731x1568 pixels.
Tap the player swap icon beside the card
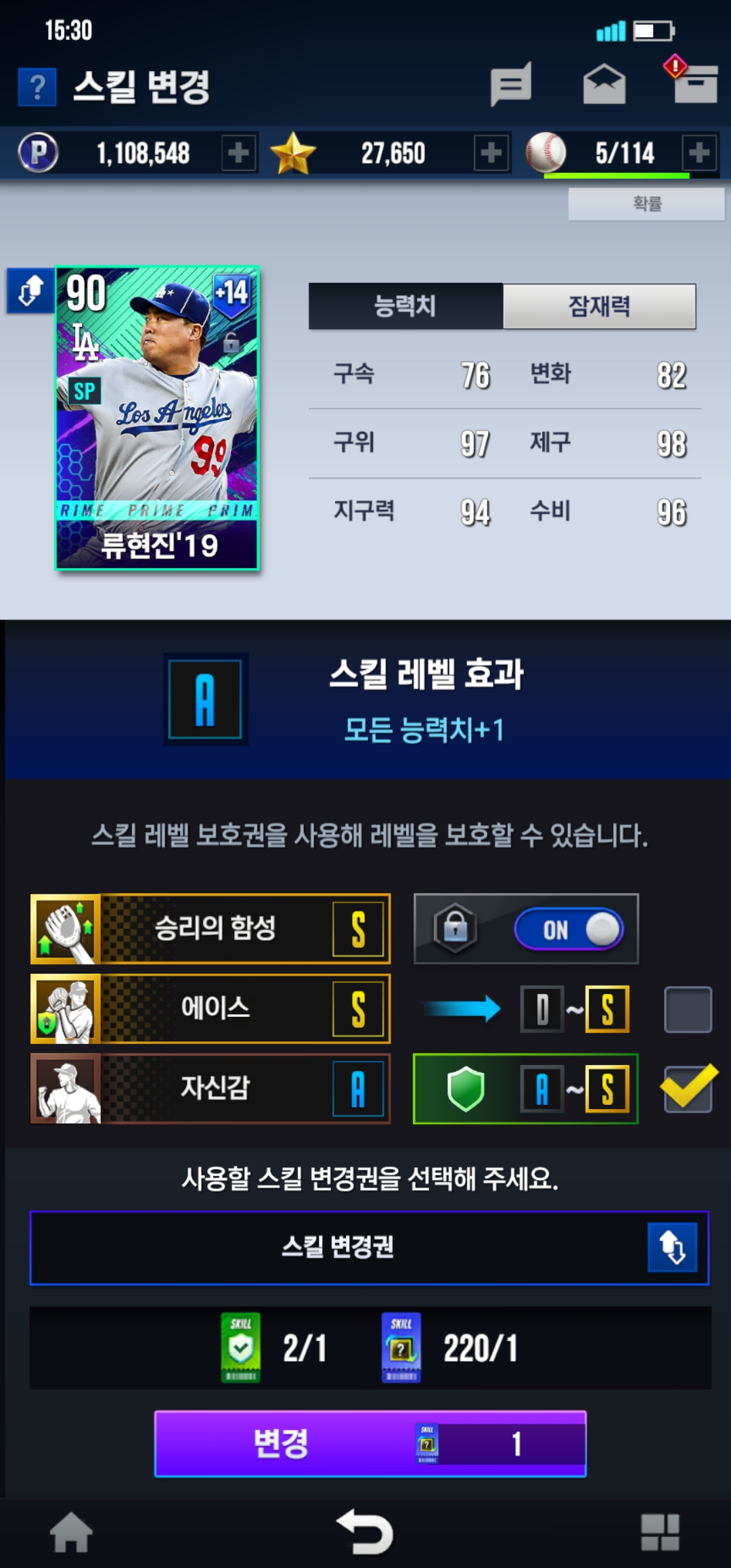(x=30, y=290)
